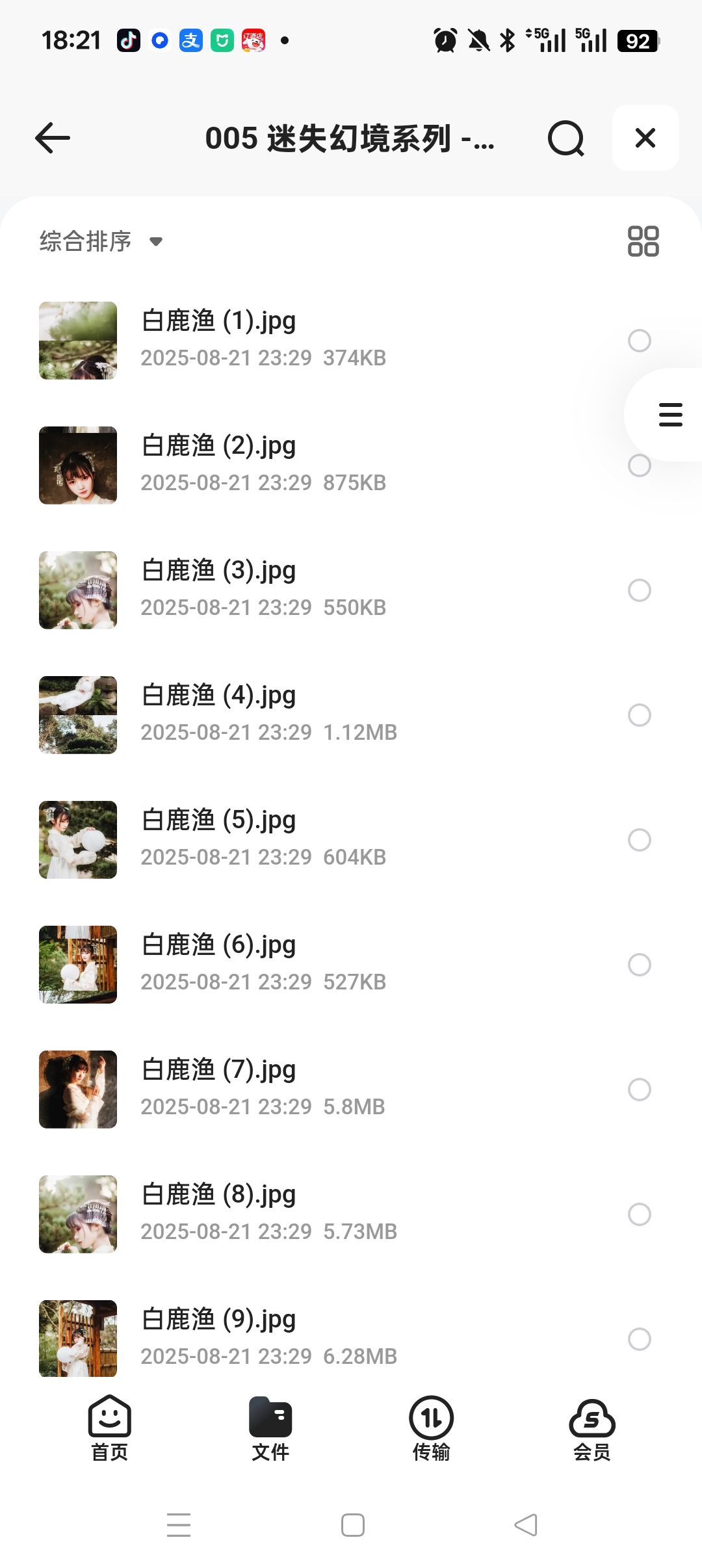The image size is (702, 1568).
Task: Expand the 综合排序 sort dropdown
Action: [x=101, y=242]
